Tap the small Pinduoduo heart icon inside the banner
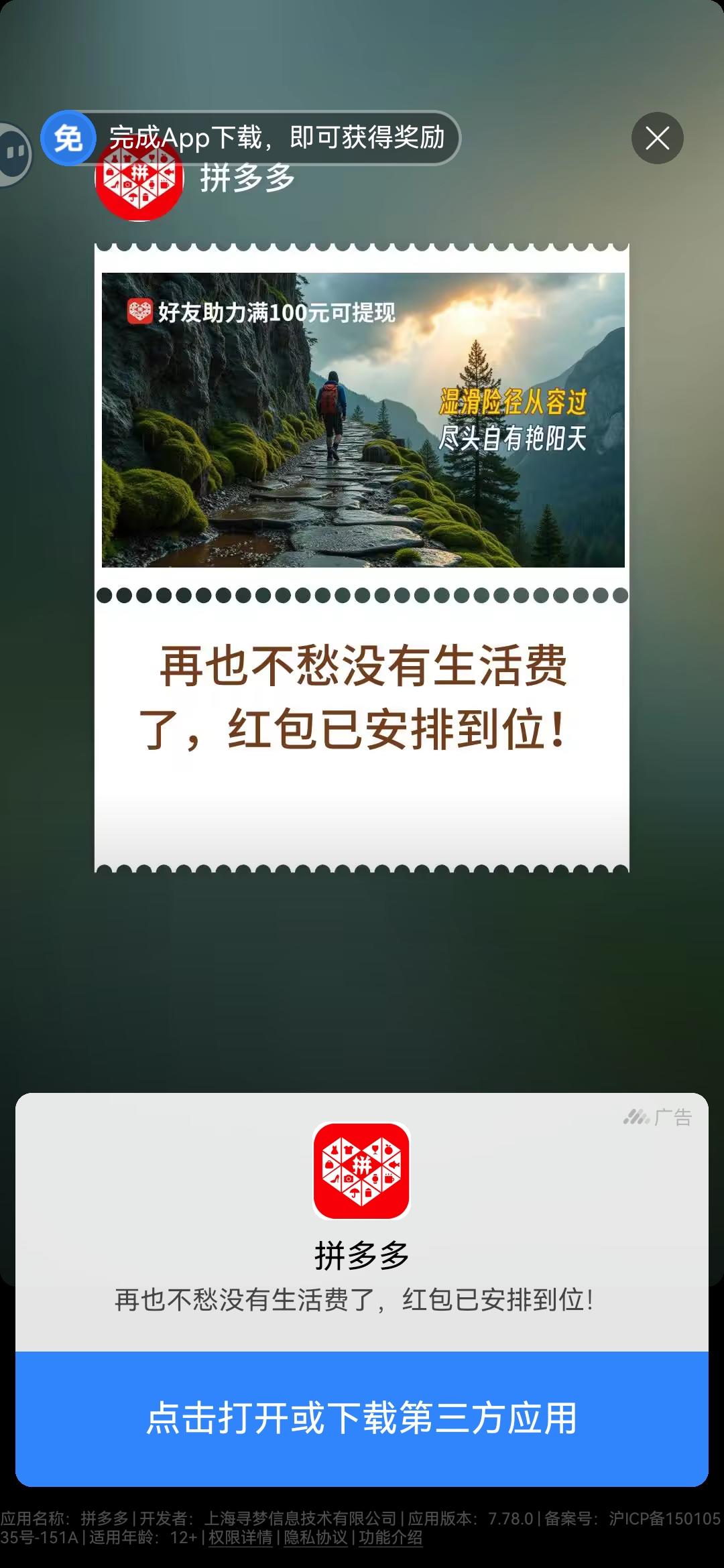This screenshot has height=1568, width=724. 139,311
